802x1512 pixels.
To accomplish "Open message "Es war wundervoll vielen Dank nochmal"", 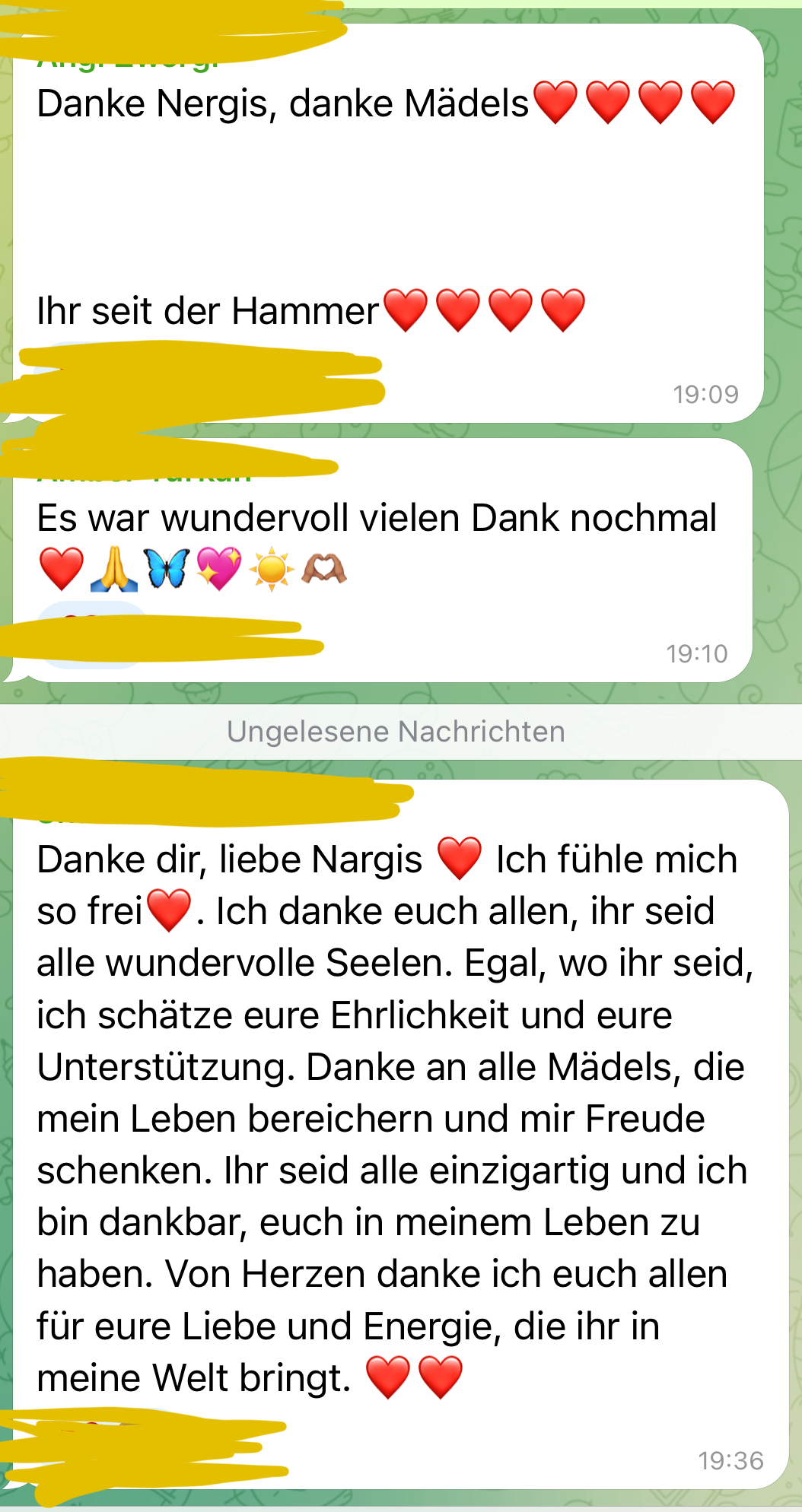I will click(383, 560).
